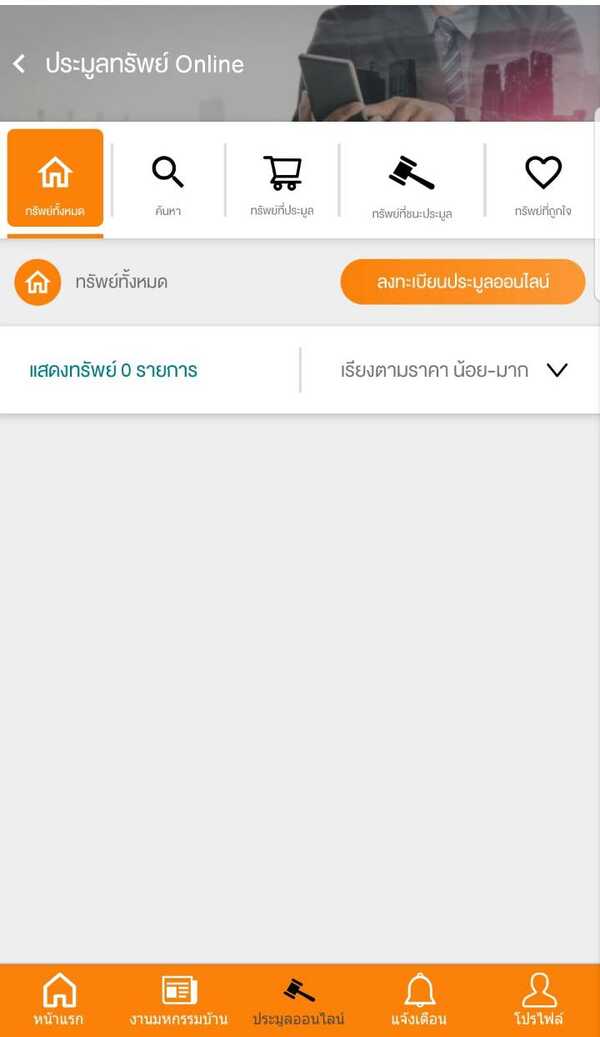
Task: Switch to ทรัพย์ที่ประมูล tab
Action: pyautogui.click(x=282, y=183)
